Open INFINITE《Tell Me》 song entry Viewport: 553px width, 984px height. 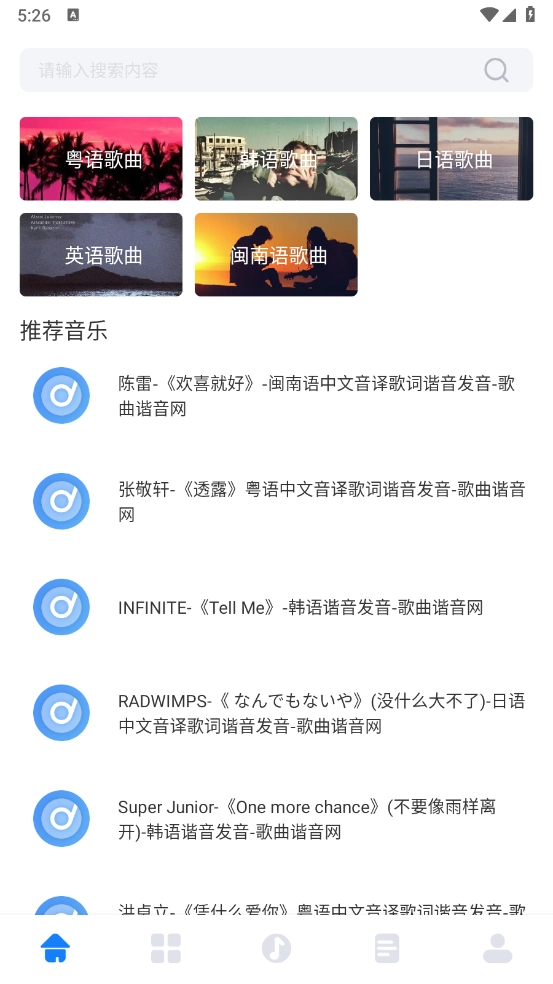tap(276, 607)
